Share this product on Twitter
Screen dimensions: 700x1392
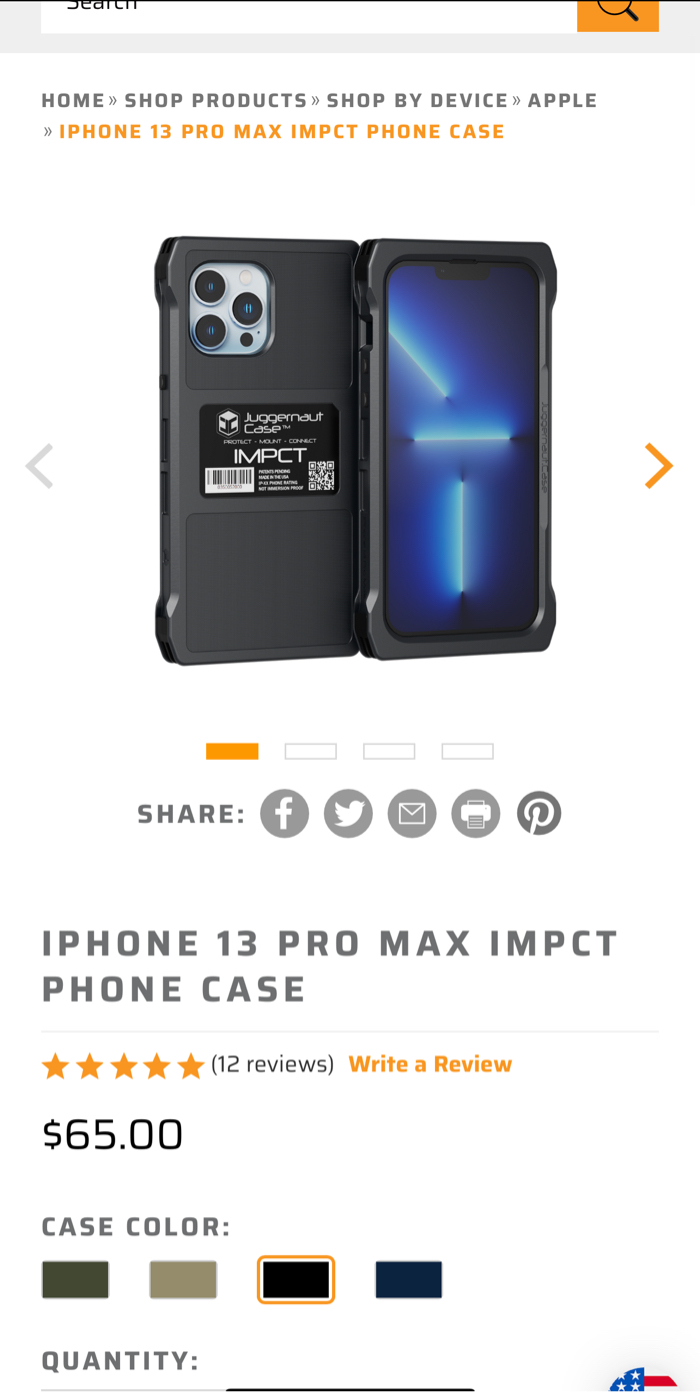[348, 814]
